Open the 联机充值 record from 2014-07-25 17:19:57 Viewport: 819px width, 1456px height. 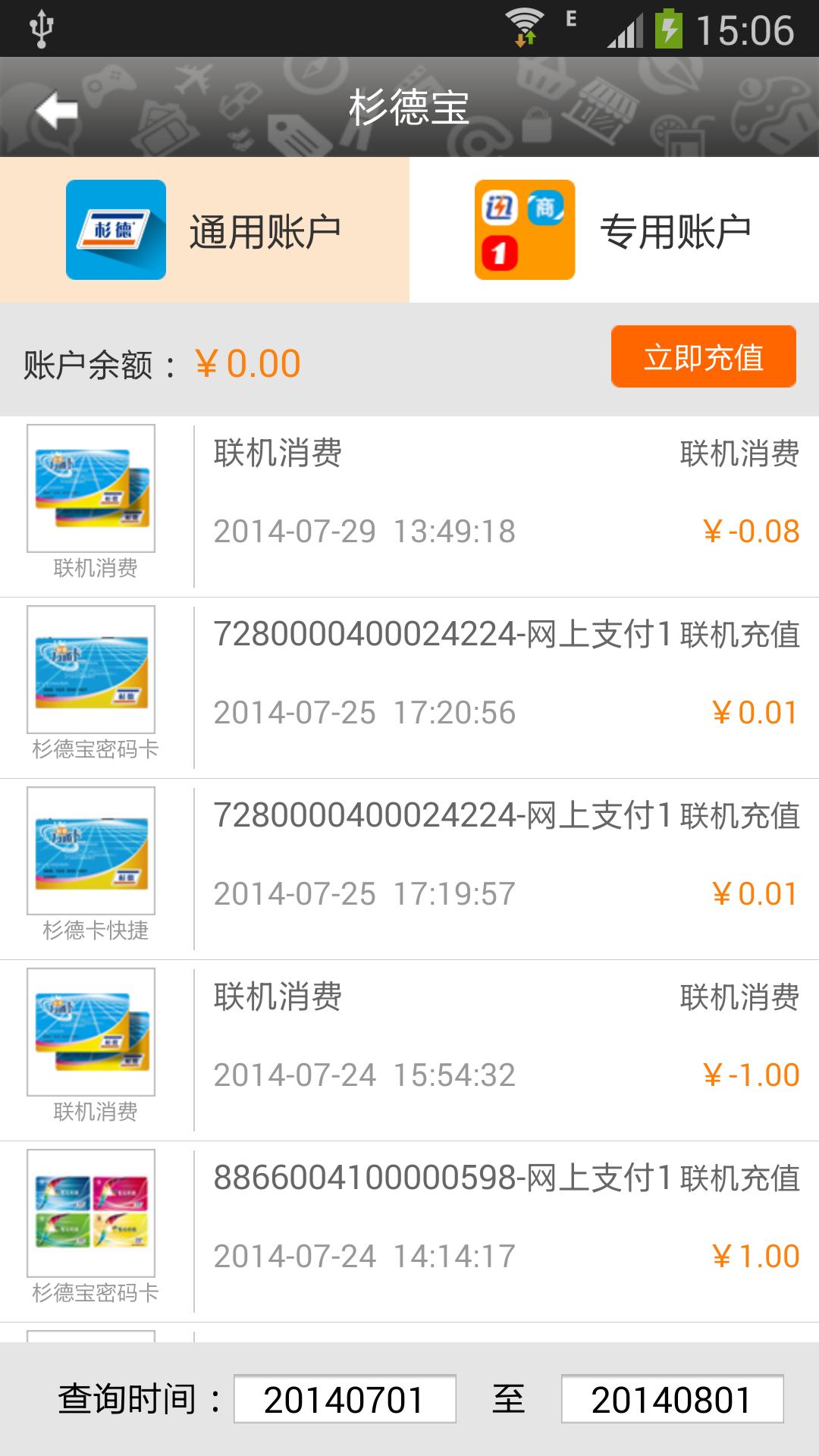tap(409, 869)
